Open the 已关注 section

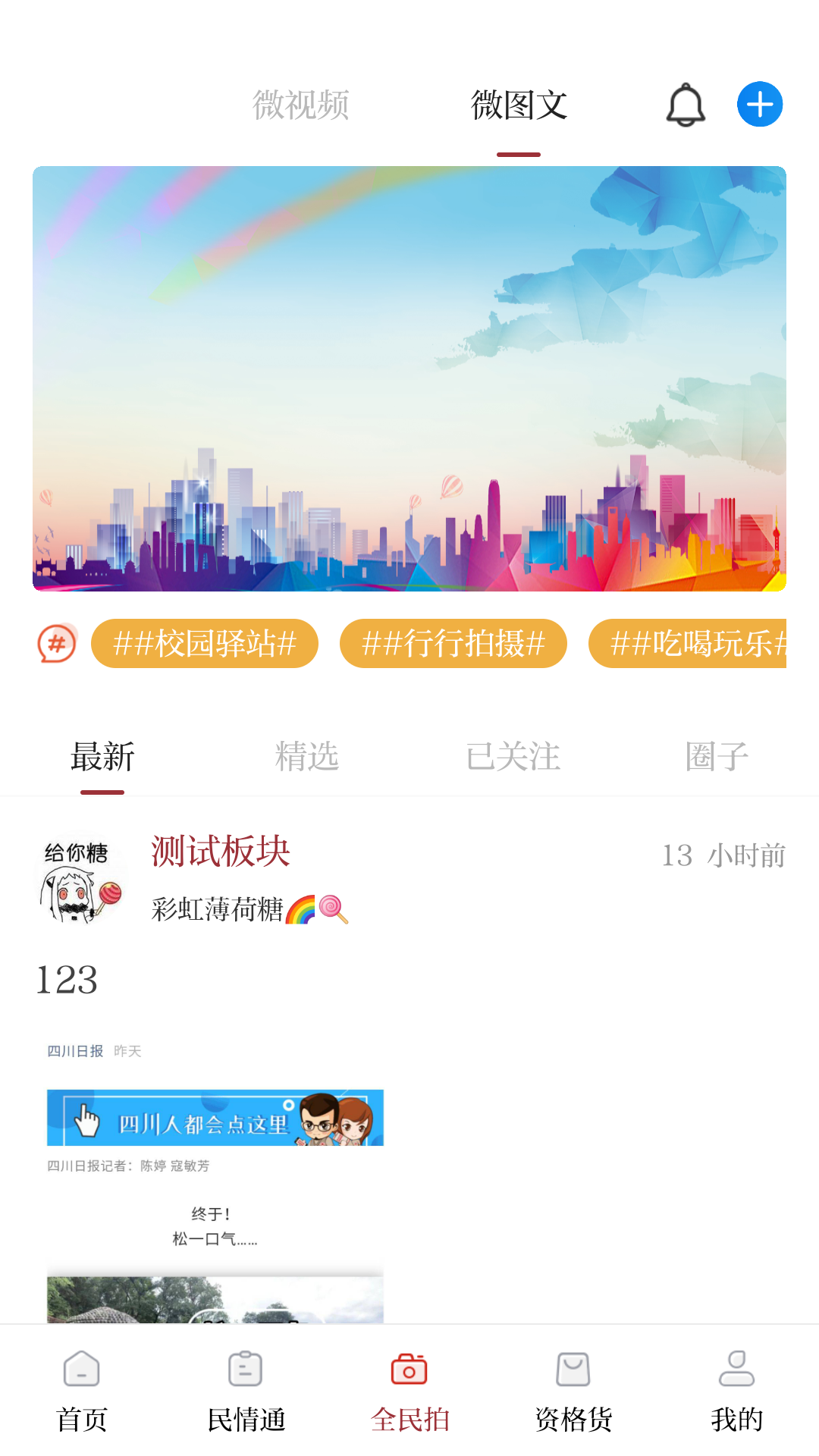(512, 756)
